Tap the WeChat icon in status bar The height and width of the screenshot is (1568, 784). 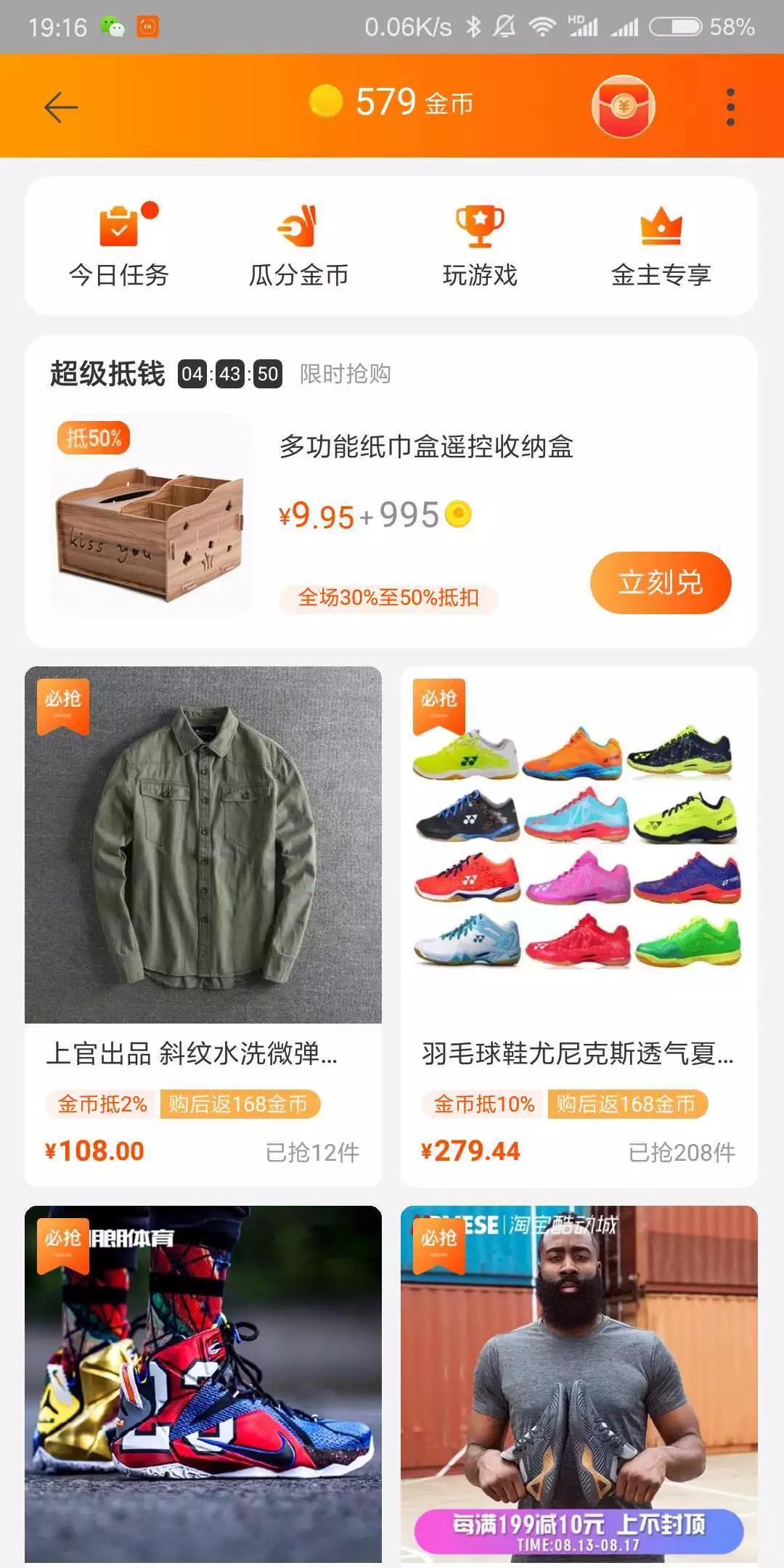coord(111,26)
